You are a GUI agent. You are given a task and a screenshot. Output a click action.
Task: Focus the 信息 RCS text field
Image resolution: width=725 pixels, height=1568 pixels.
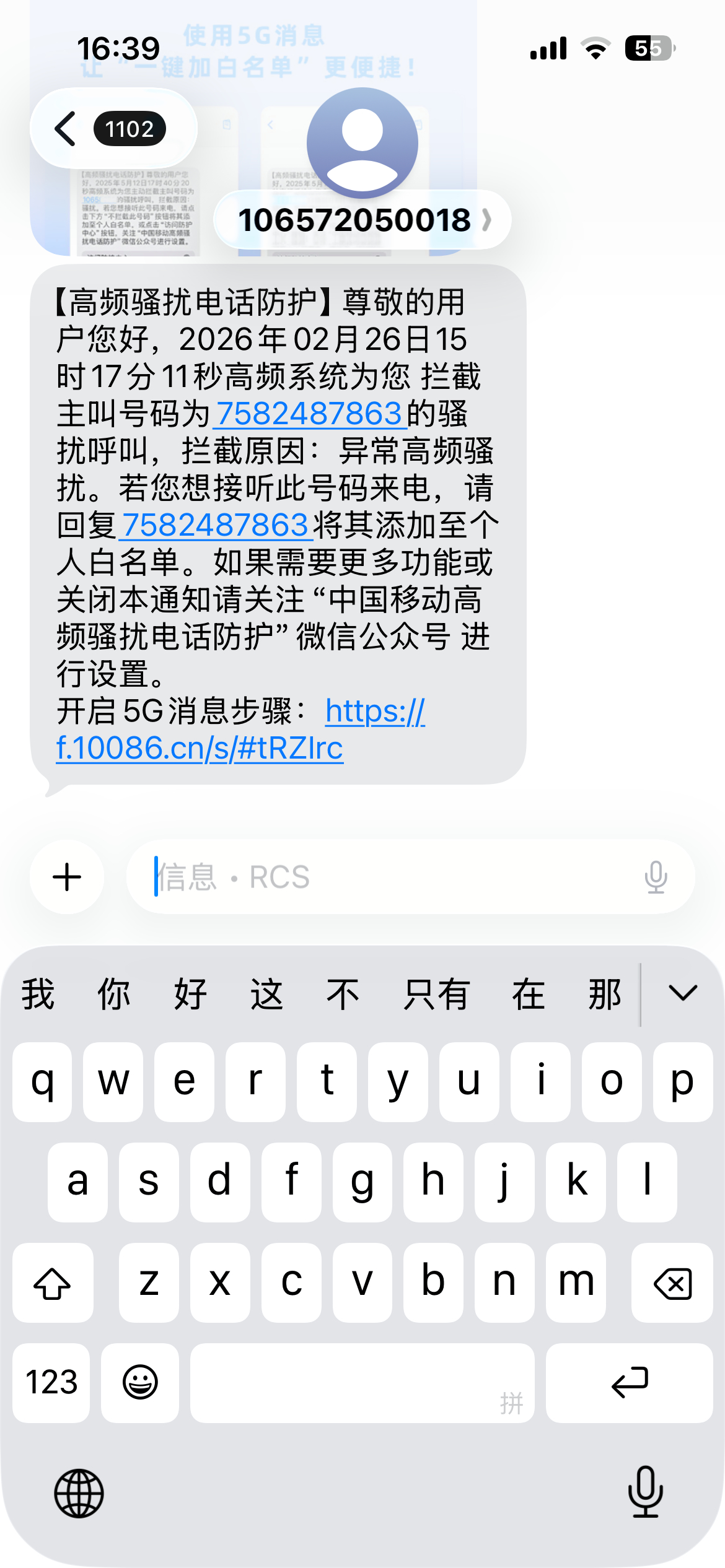point(384,877)
